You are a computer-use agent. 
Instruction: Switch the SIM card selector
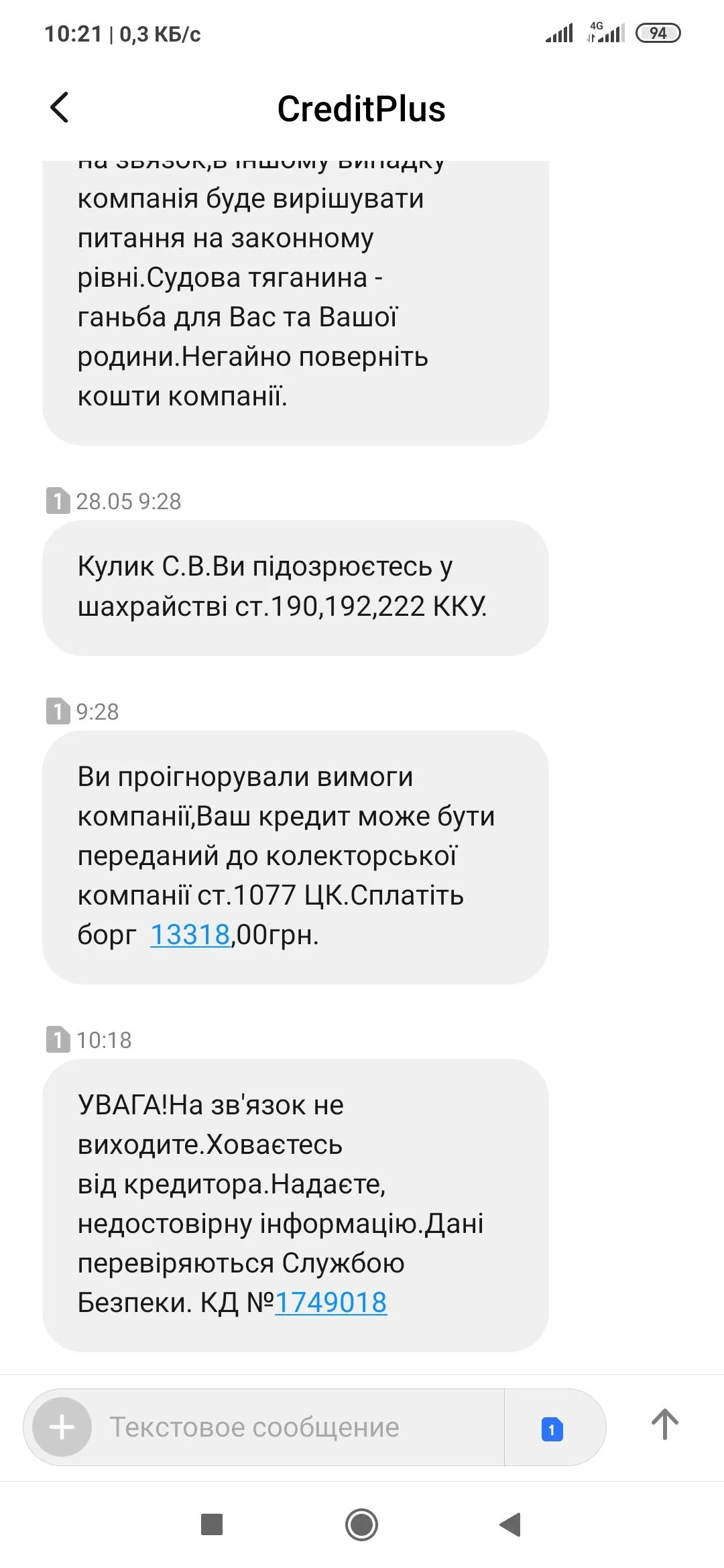point(552,1429)
